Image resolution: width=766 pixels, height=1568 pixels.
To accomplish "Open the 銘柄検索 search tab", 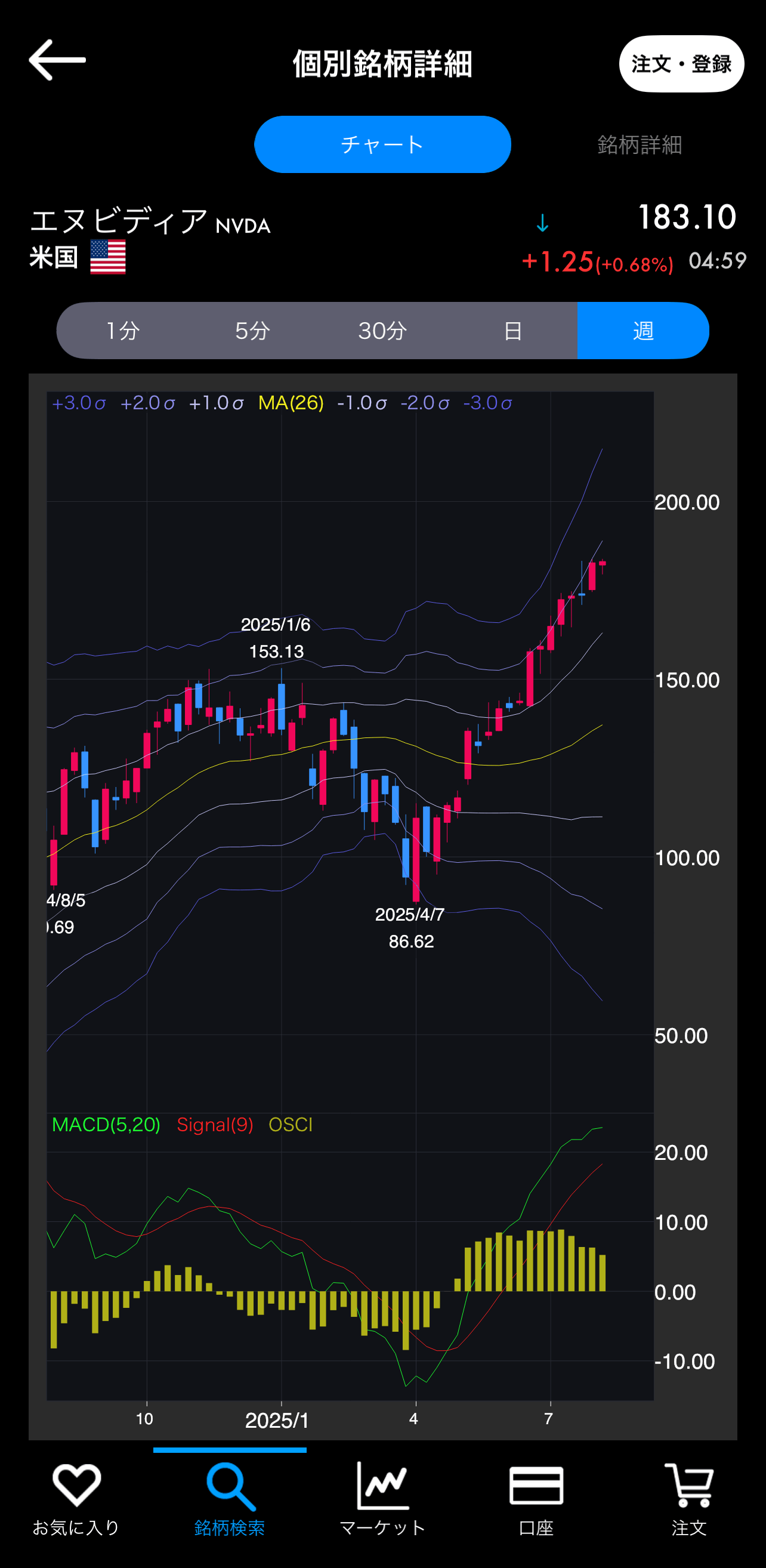I will 229,1499.
